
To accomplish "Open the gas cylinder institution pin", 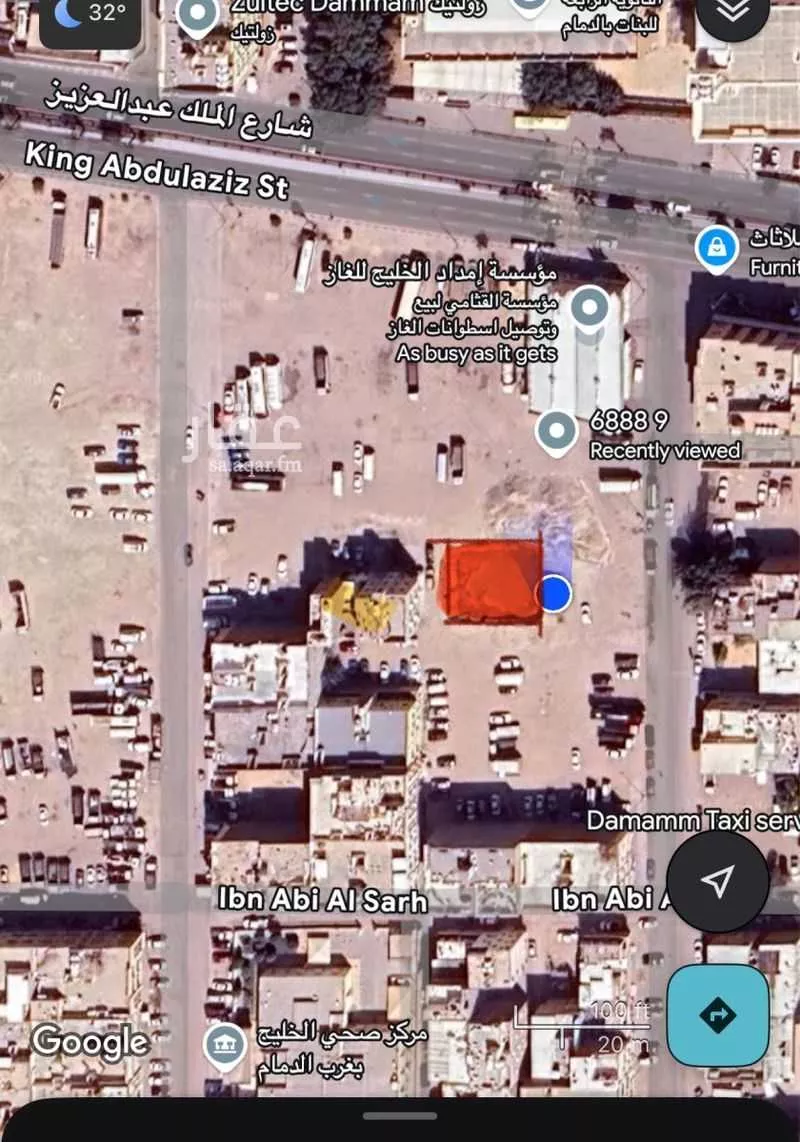I will coord(589,306).
